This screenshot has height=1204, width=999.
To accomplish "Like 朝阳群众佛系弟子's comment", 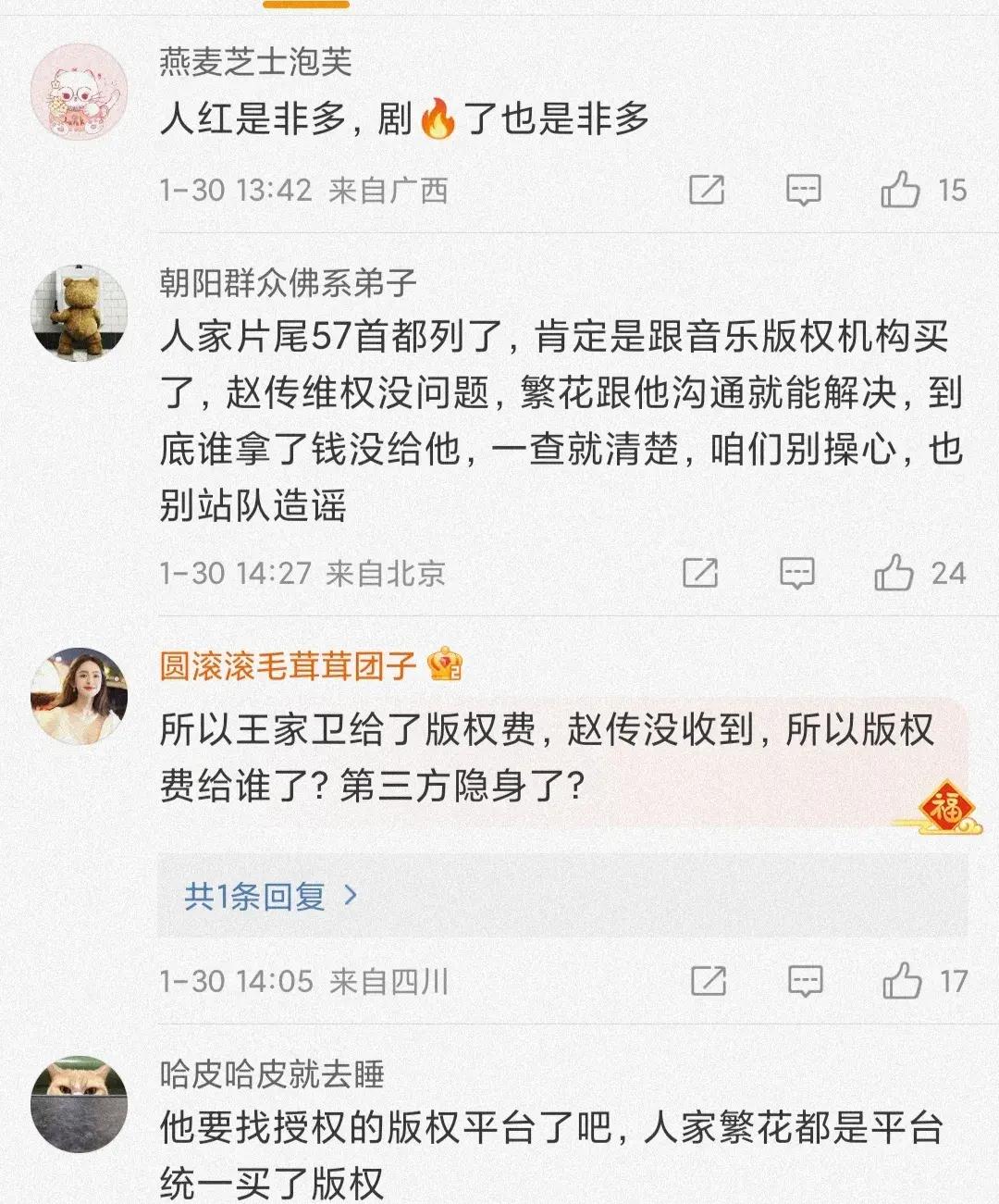I will point(894,573).
